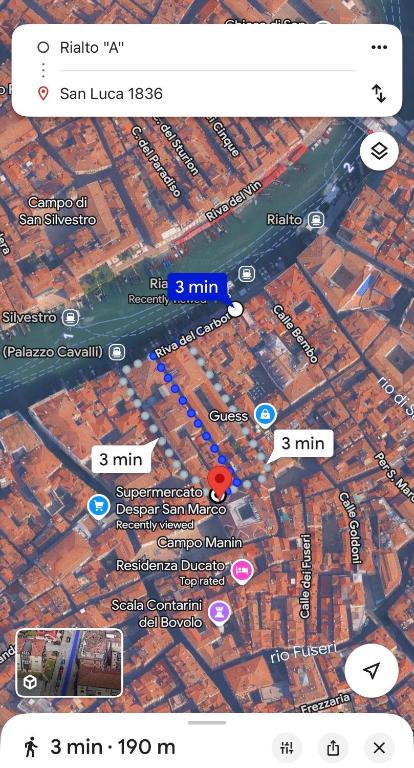Screen dimensions: 414x768
Task: Close the directions panel
Action: (x=379, y=747)
